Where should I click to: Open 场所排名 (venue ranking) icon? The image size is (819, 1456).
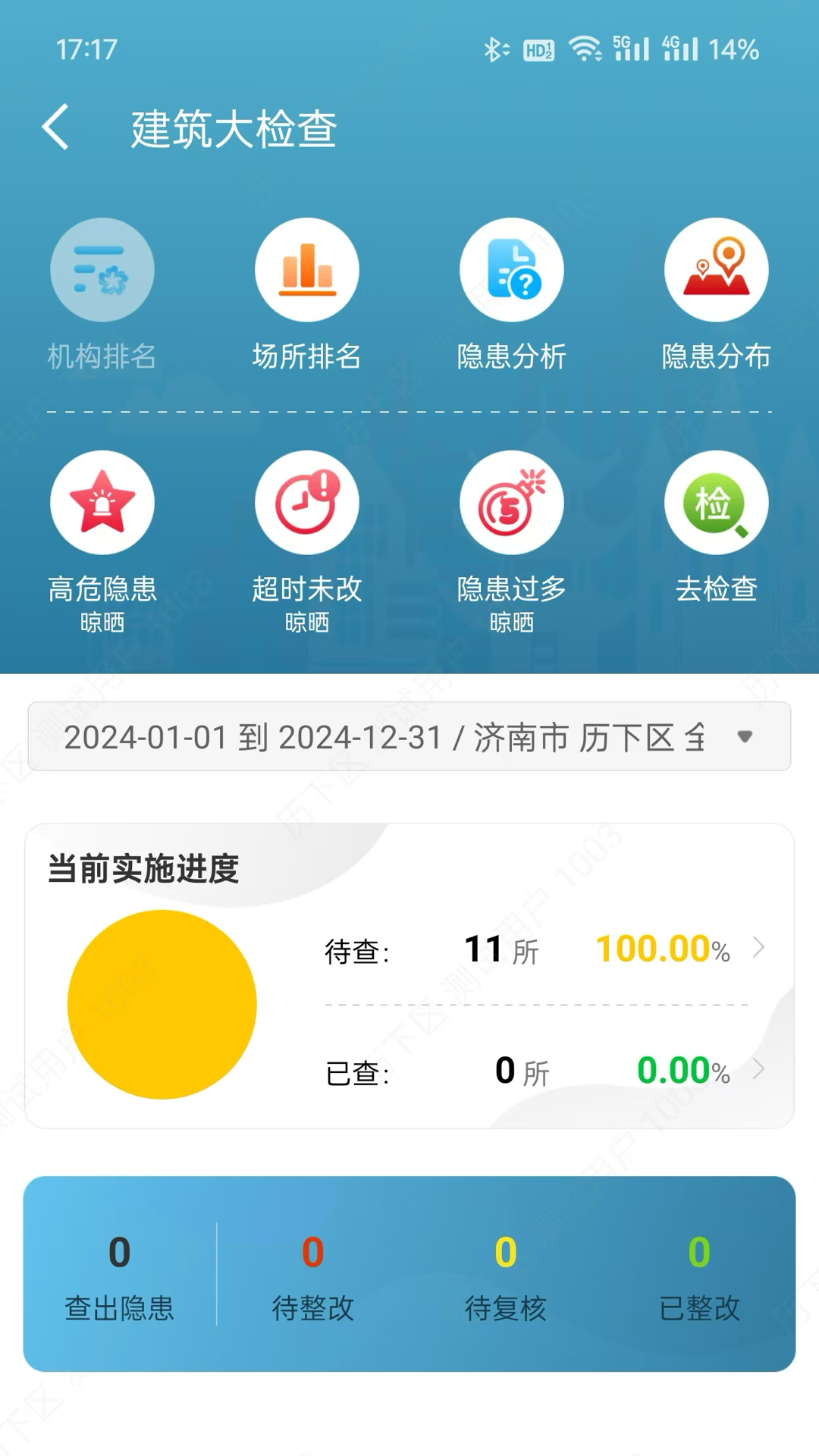[306, 295]
